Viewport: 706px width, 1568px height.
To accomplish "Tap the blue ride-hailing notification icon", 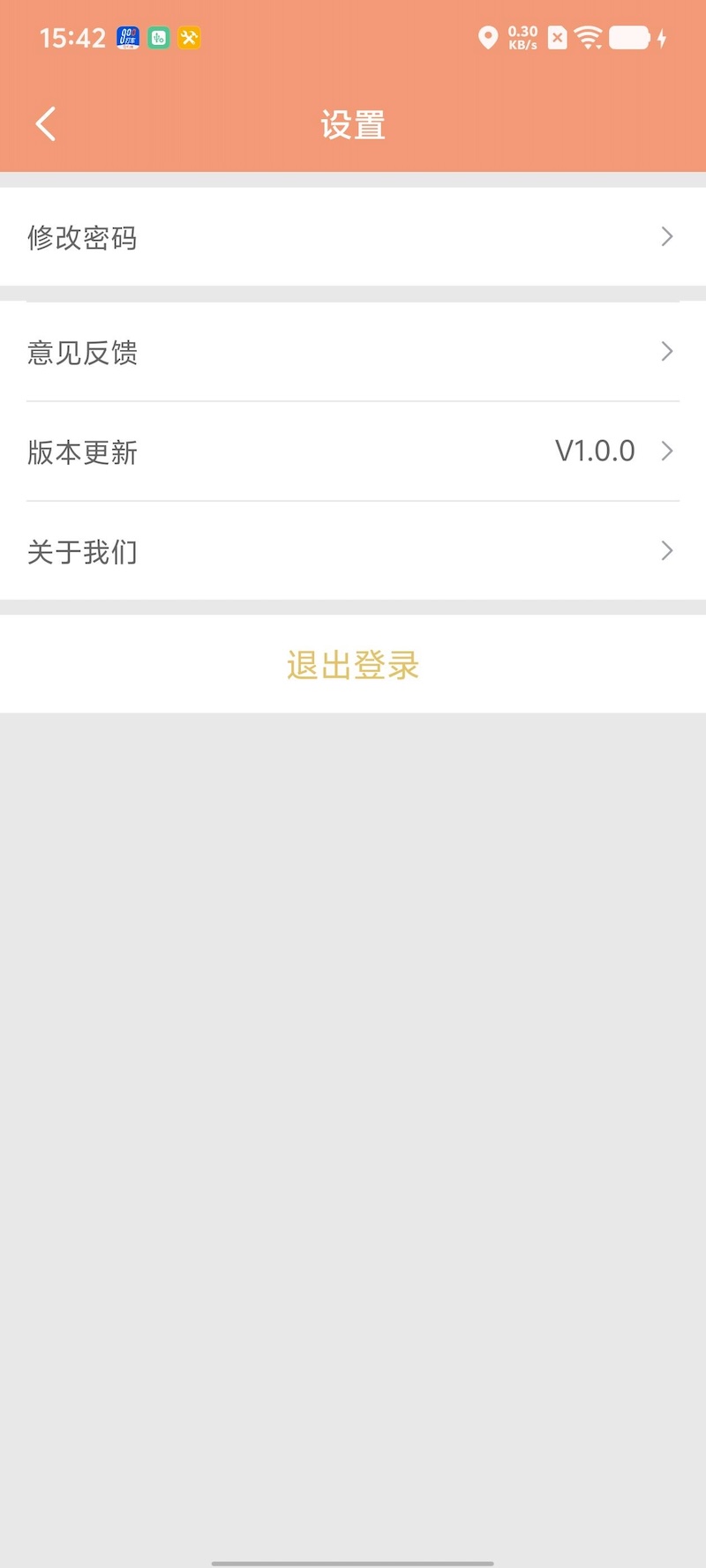I will (127, 37).
